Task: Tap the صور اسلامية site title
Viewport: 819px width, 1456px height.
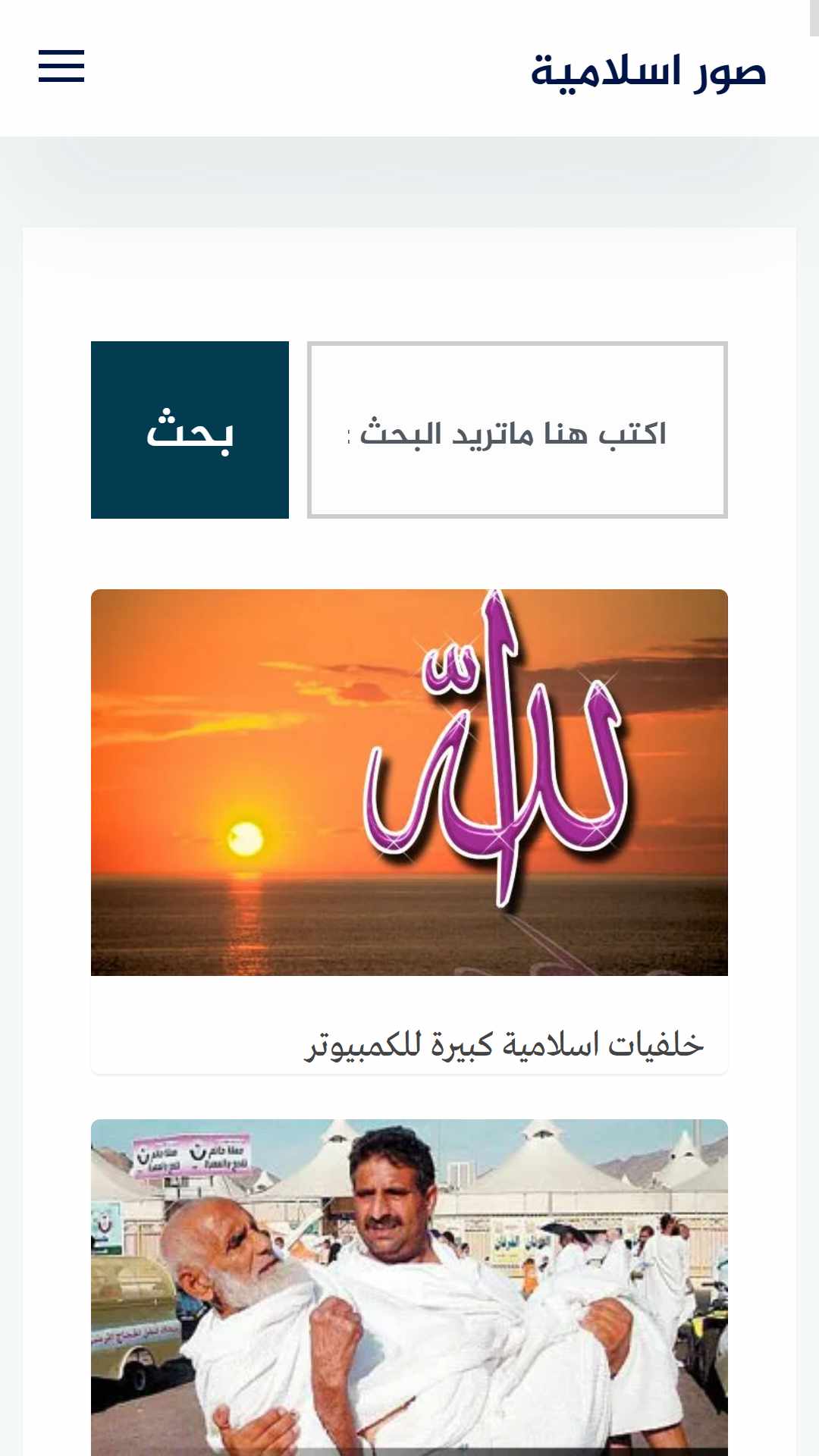Action: tap(648, 71)
